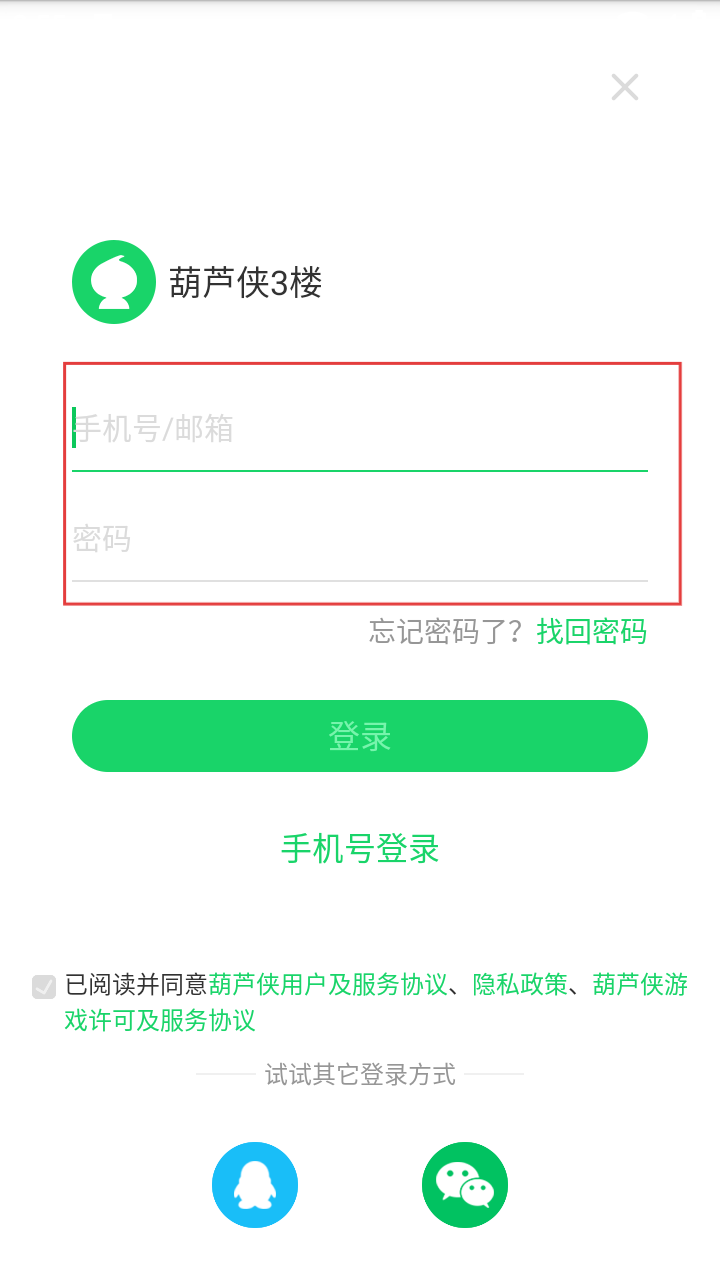
Task: Close the login screen
Action: coord(625,88)
